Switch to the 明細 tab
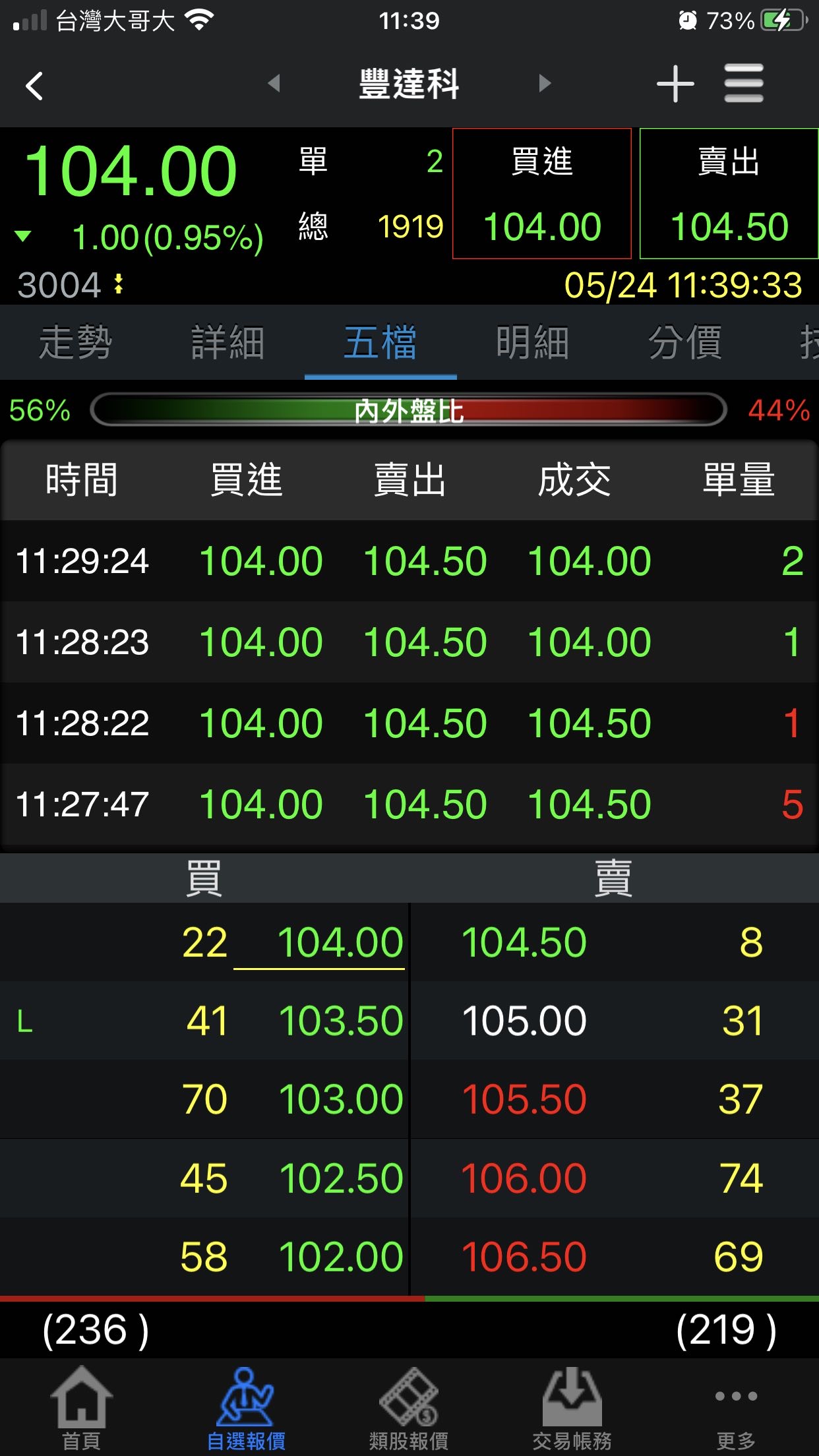Image resolution: width=819 pixels, height=1456 pixels. coord(533,343)
